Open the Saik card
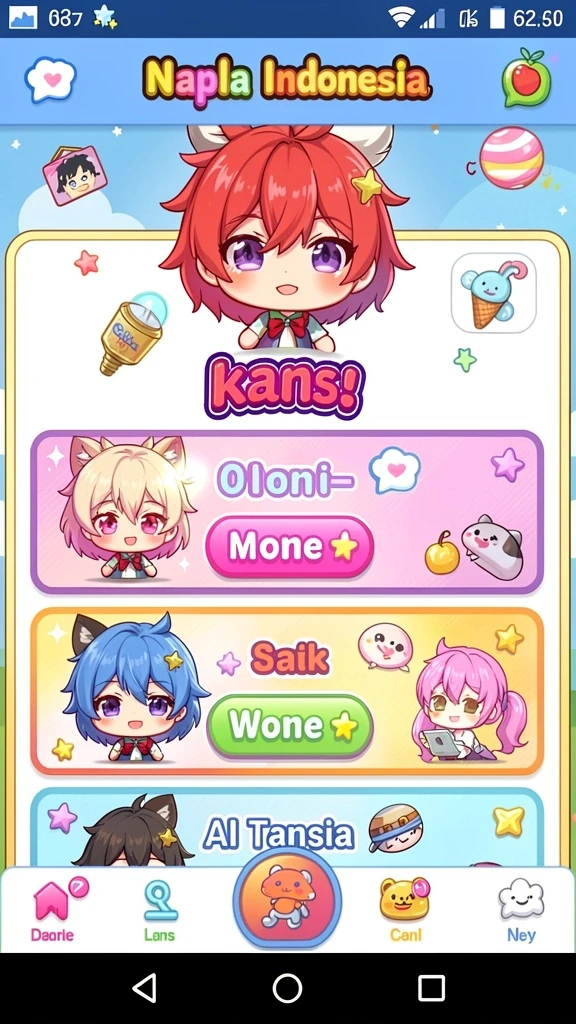Viewport: 576px width, 1024px height. click(x=287, y=692)
